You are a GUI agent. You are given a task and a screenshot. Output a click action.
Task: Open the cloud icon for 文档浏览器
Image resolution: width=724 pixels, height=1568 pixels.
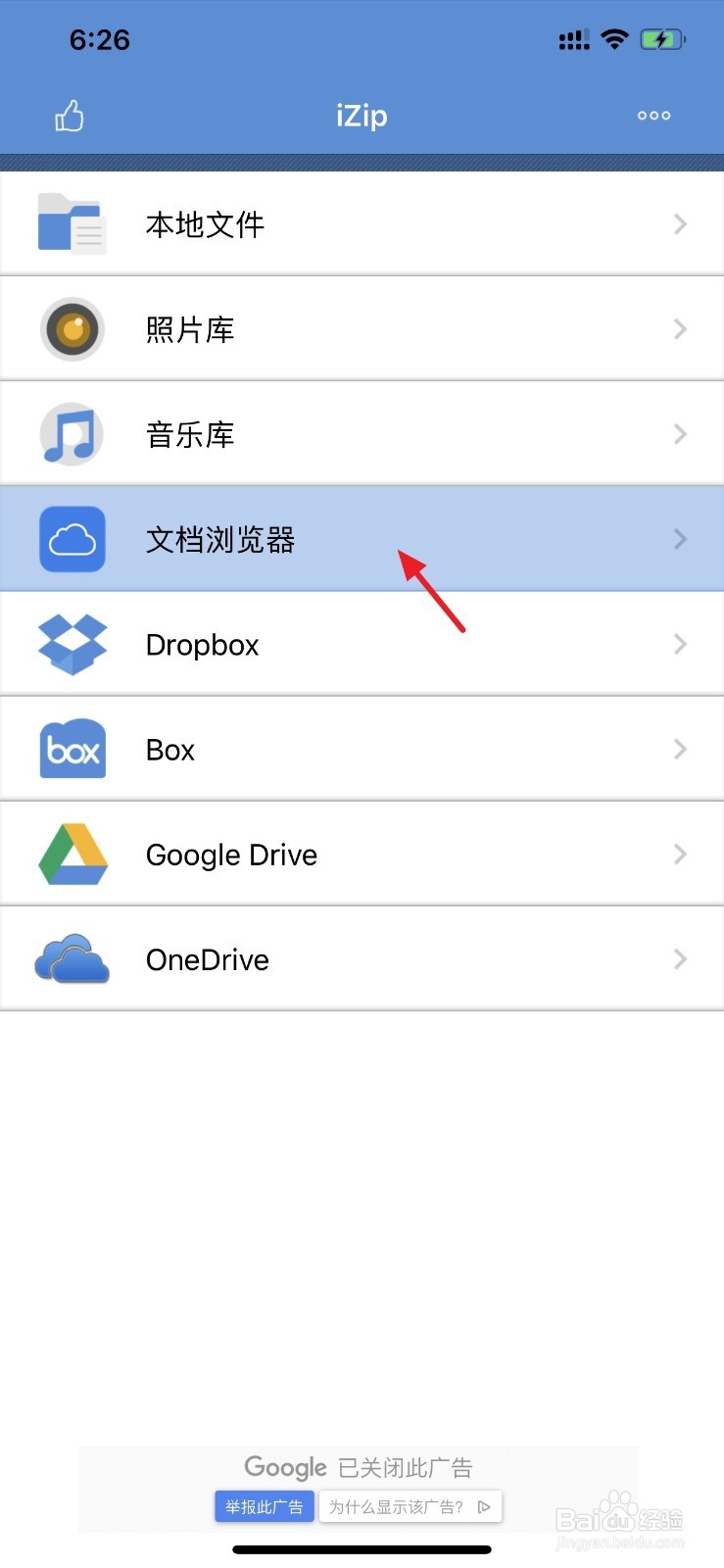72,538
